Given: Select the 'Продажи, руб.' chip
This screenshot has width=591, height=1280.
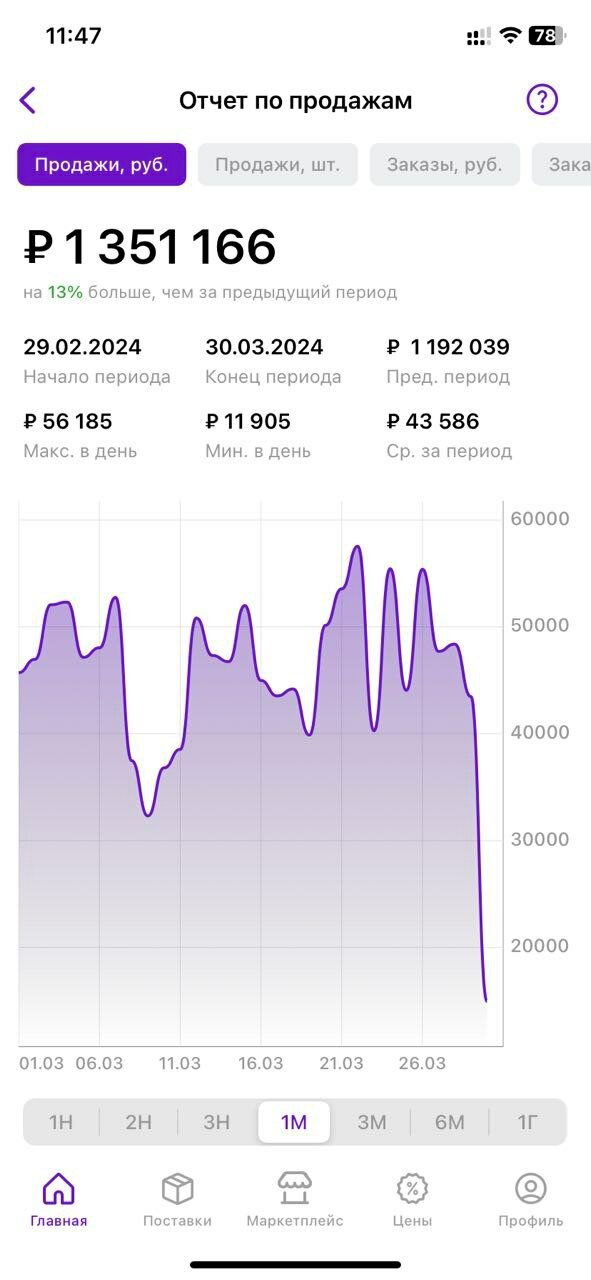Looking at the screenshot, I should click(x=101, y=165).
